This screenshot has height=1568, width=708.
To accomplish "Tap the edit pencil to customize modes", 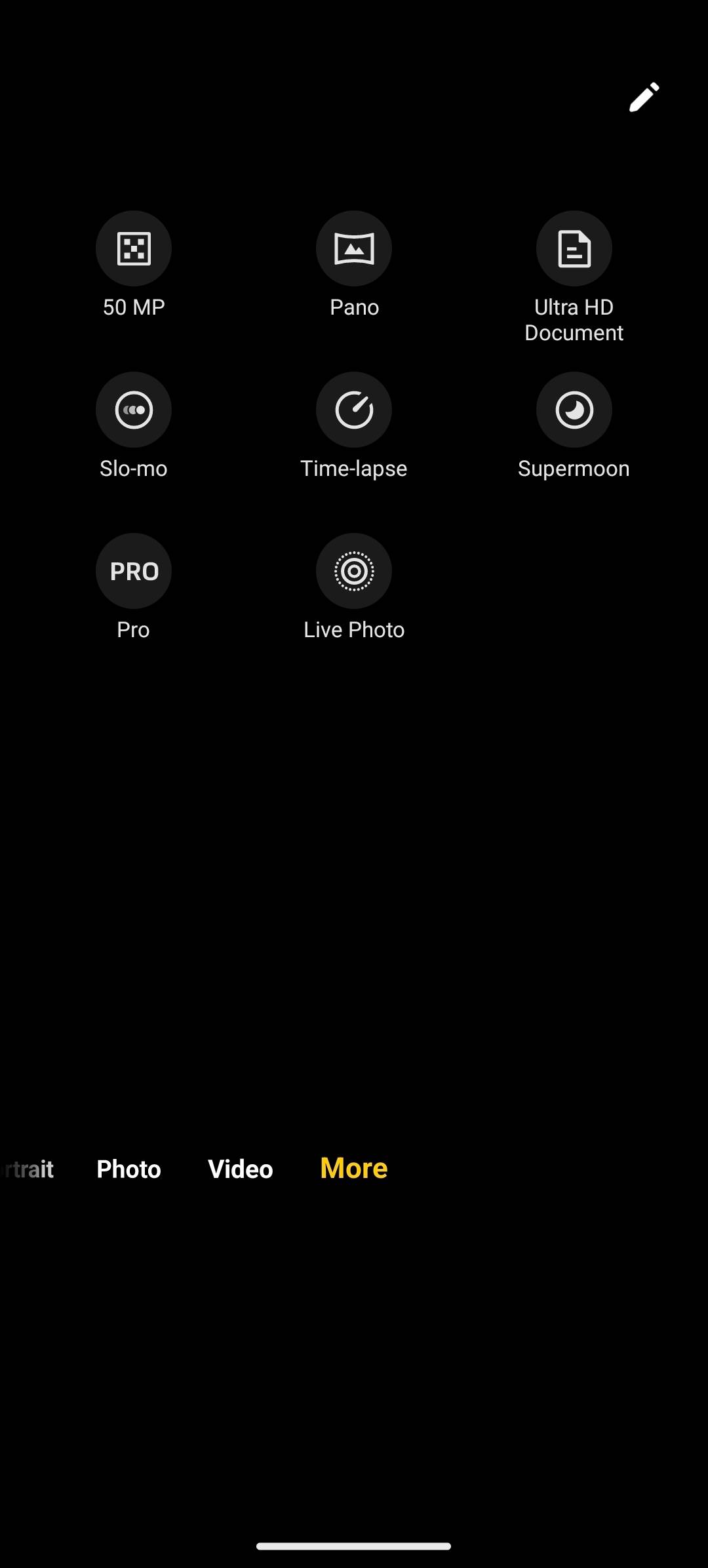I will pyautogui.click(x=642, y=97).
